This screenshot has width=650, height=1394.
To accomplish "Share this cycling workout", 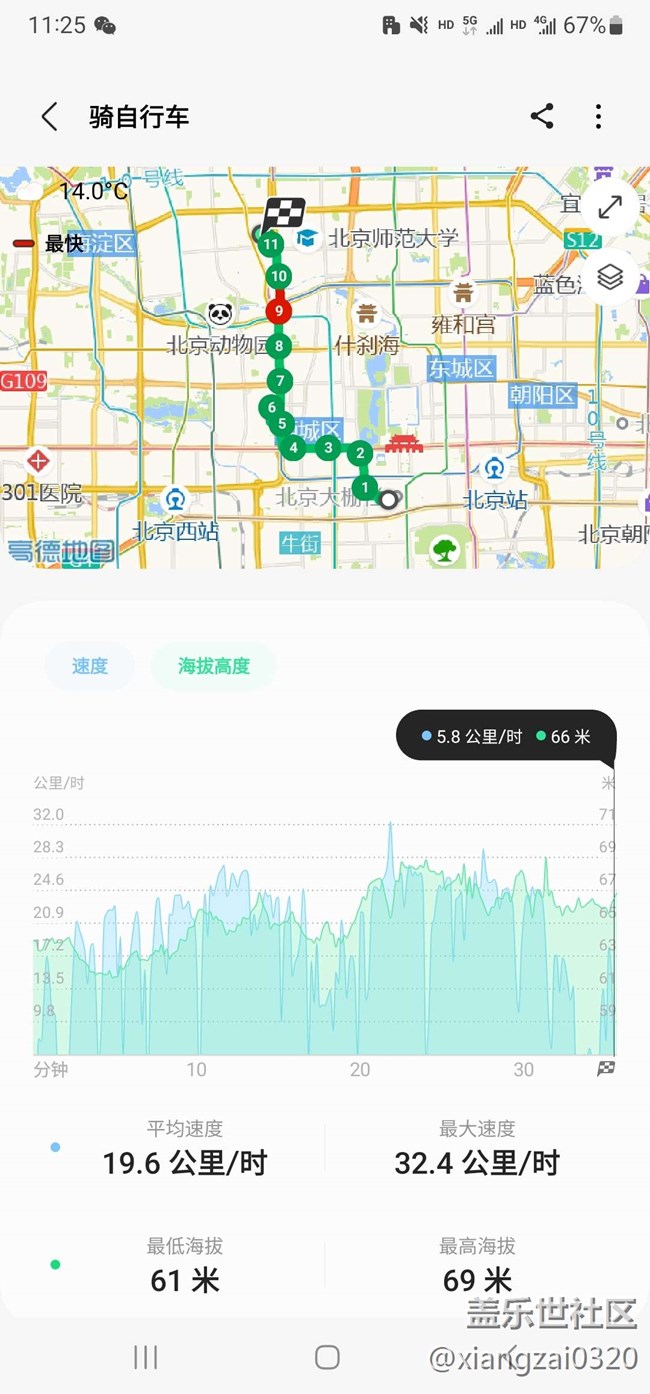I will 542,116.
